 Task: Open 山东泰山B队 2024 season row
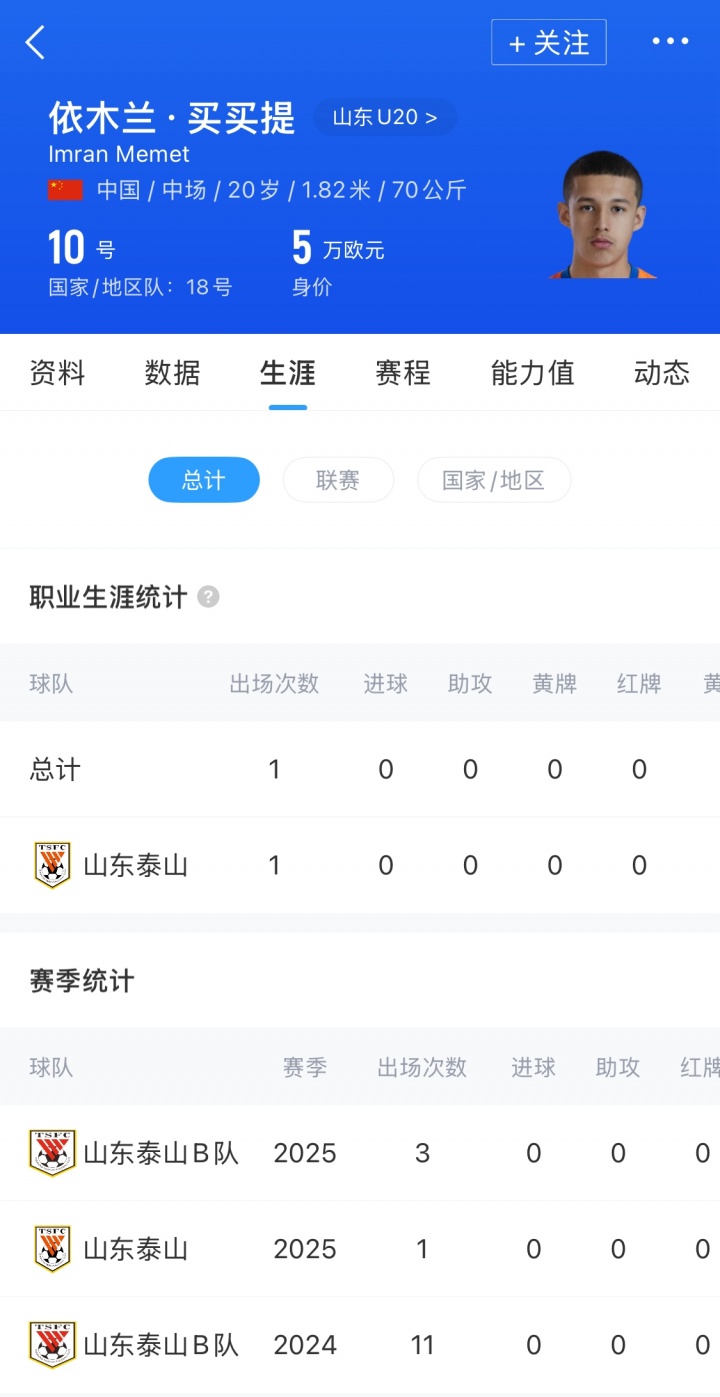(160, 1345)
